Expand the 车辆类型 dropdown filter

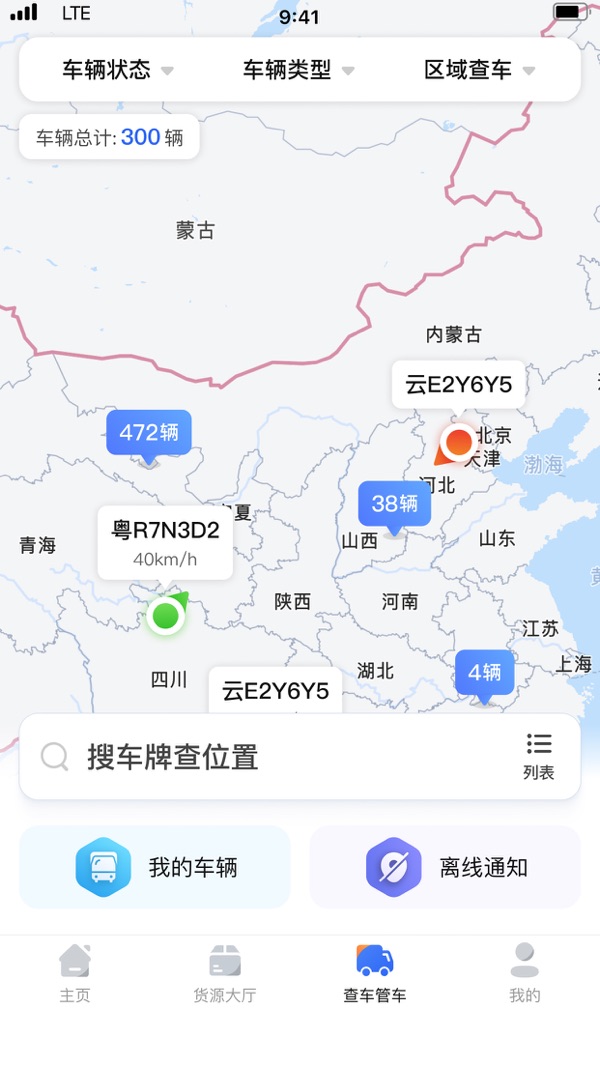[x=298, y=70]
